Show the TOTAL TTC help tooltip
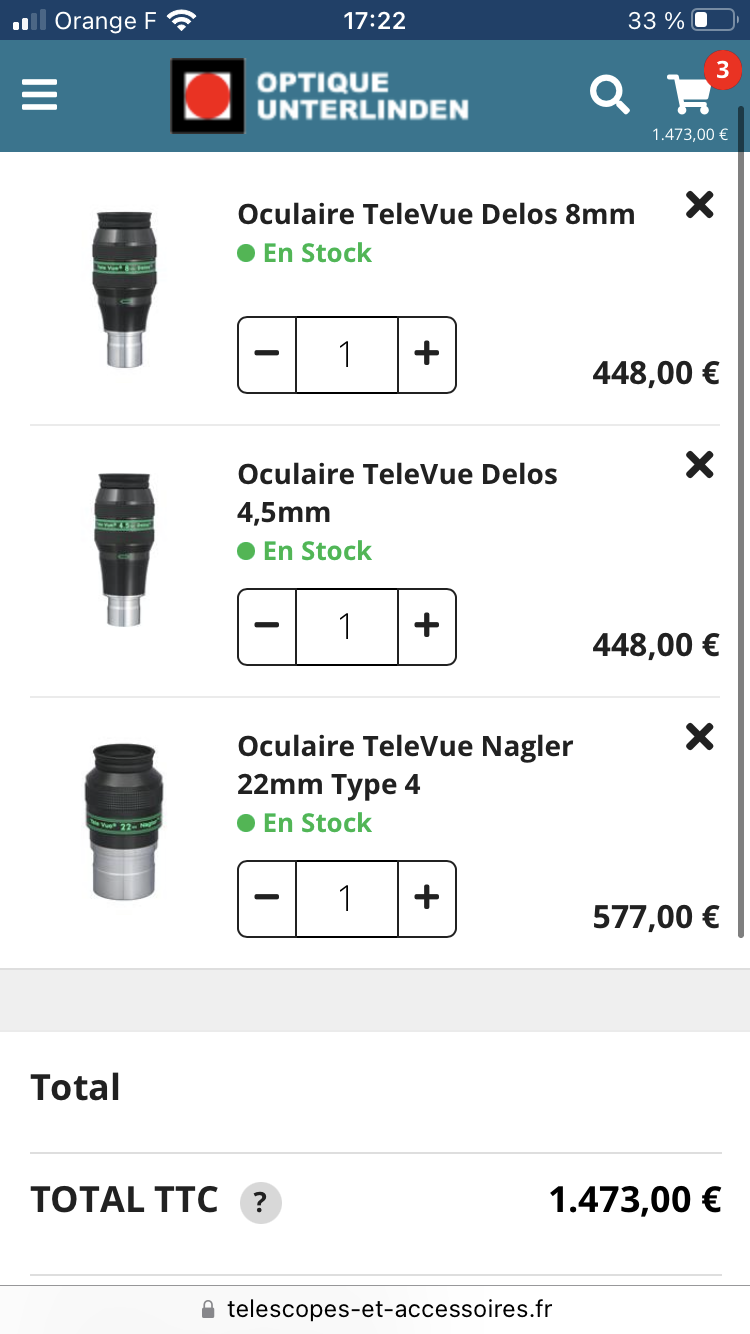Screen dimensions: 750x1334 pos(261,1202)
